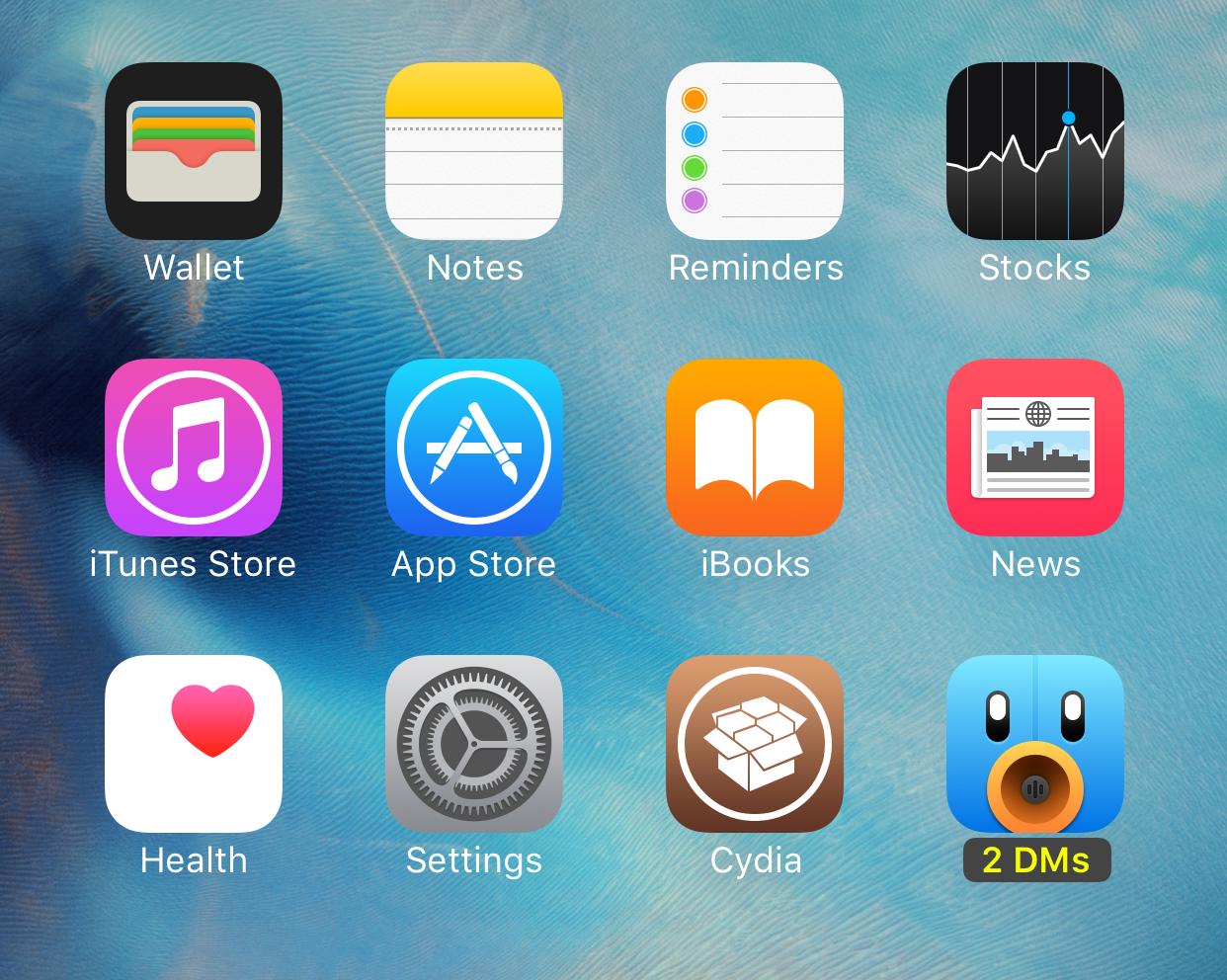The image size is (1227, 980).
Task: Open Tweetbot showing 2 DMs
Action: point(1035,744)
